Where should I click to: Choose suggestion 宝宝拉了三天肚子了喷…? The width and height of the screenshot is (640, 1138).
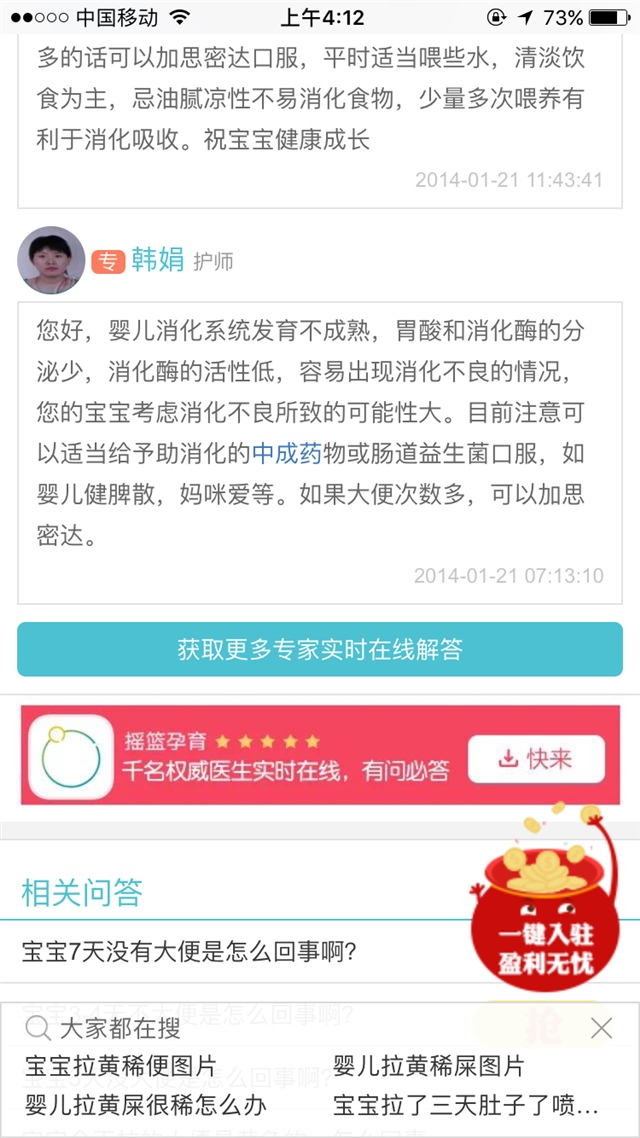pos(465,1105)
